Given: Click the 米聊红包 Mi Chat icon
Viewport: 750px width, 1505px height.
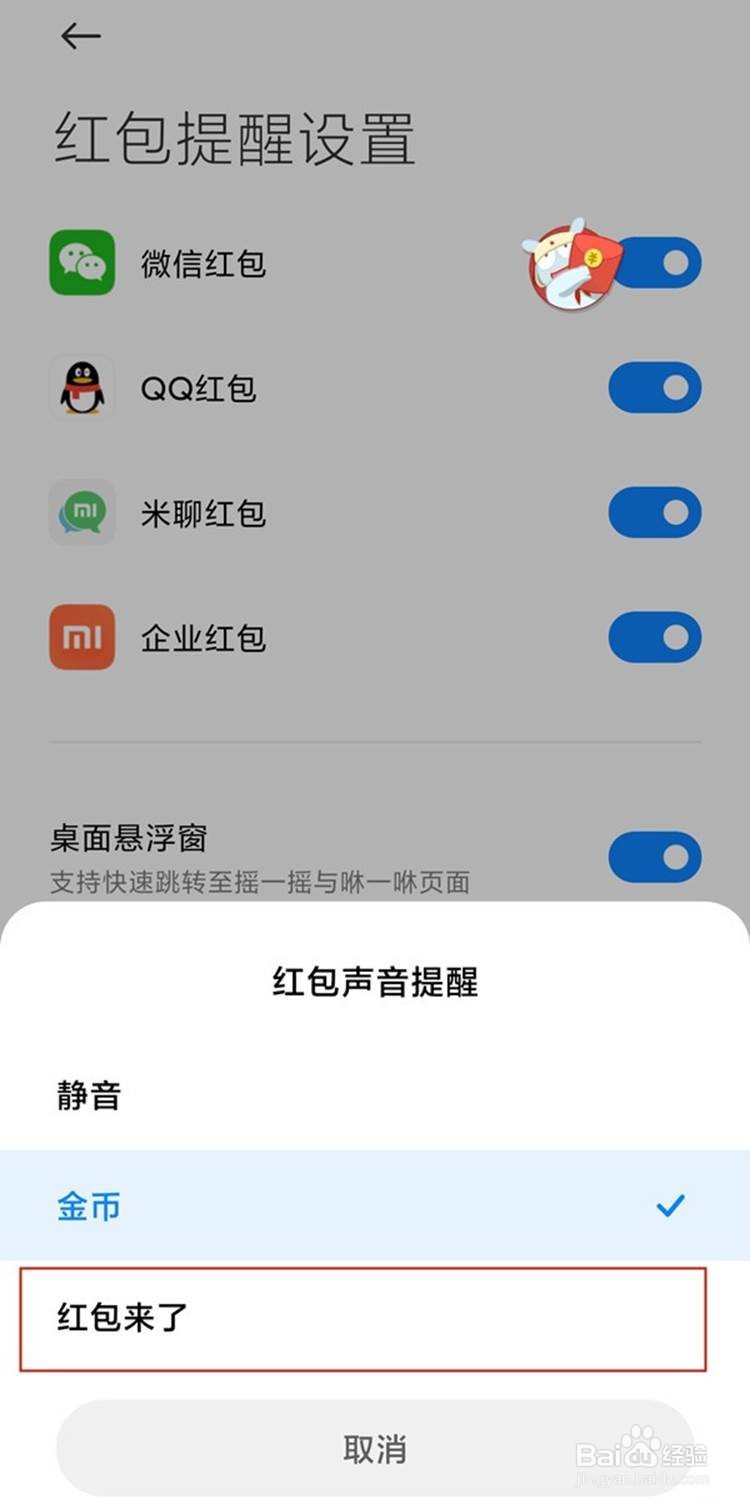Looking at the screenshot, I should coord(82,513).
